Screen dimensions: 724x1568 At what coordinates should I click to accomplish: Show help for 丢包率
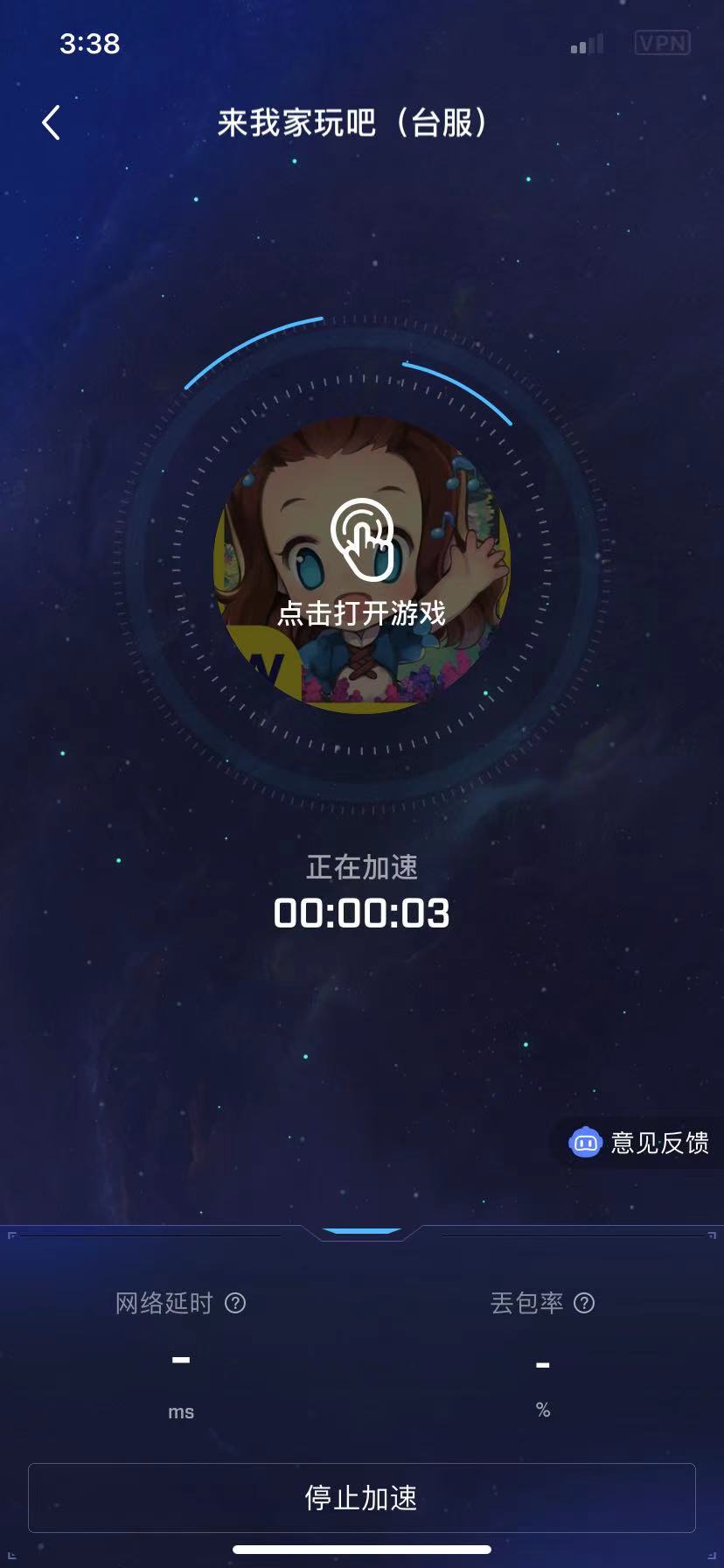(x=584, y=1303)
